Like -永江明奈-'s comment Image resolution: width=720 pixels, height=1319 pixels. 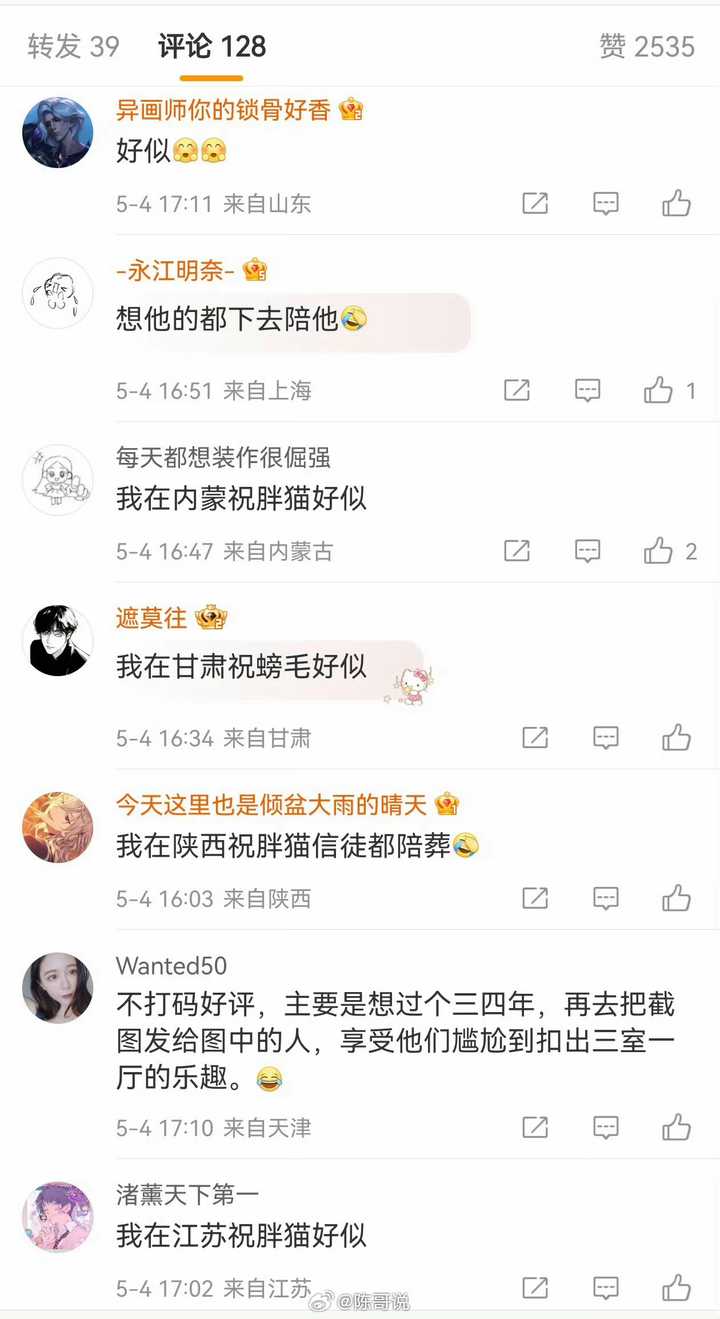tap(658, 390)
